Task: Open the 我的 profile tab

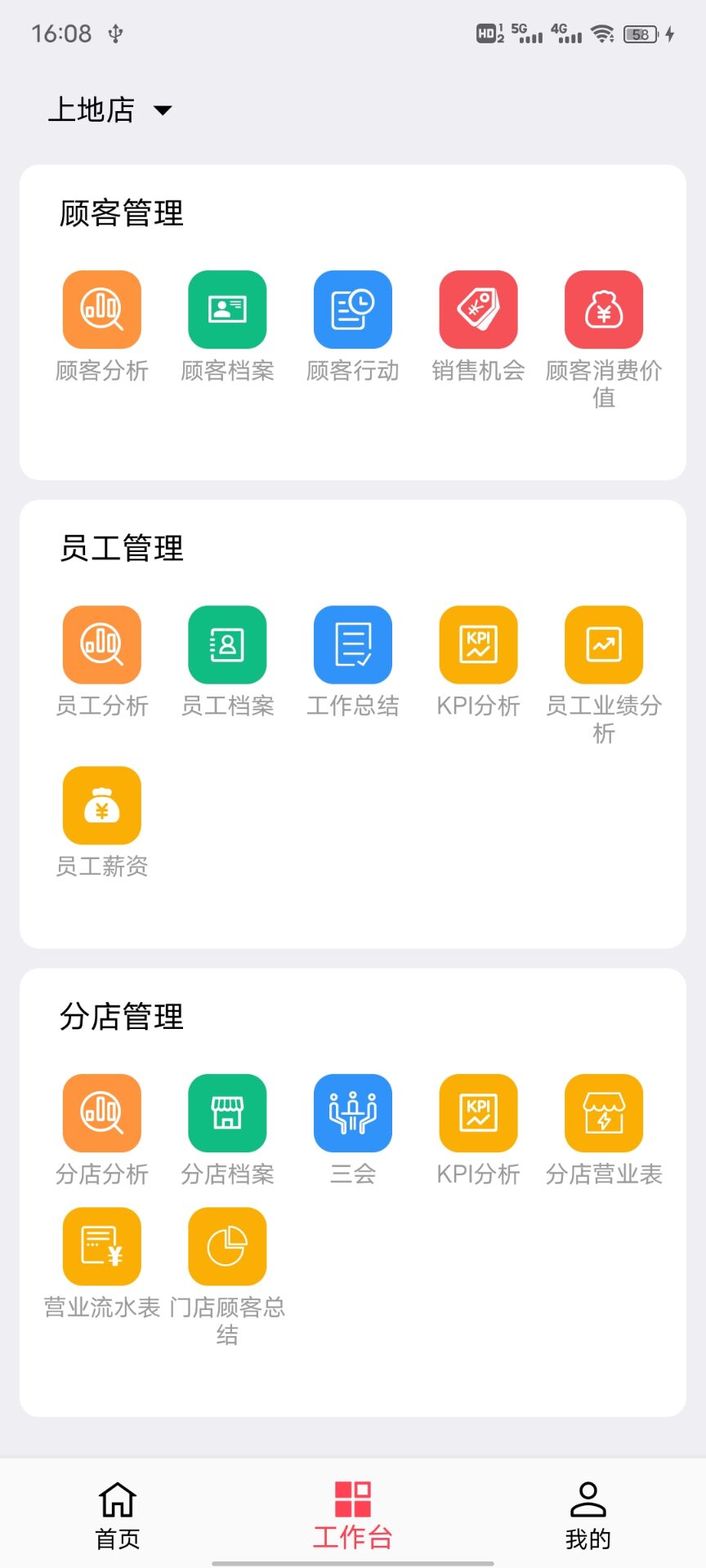Action: coord(588,1517)
